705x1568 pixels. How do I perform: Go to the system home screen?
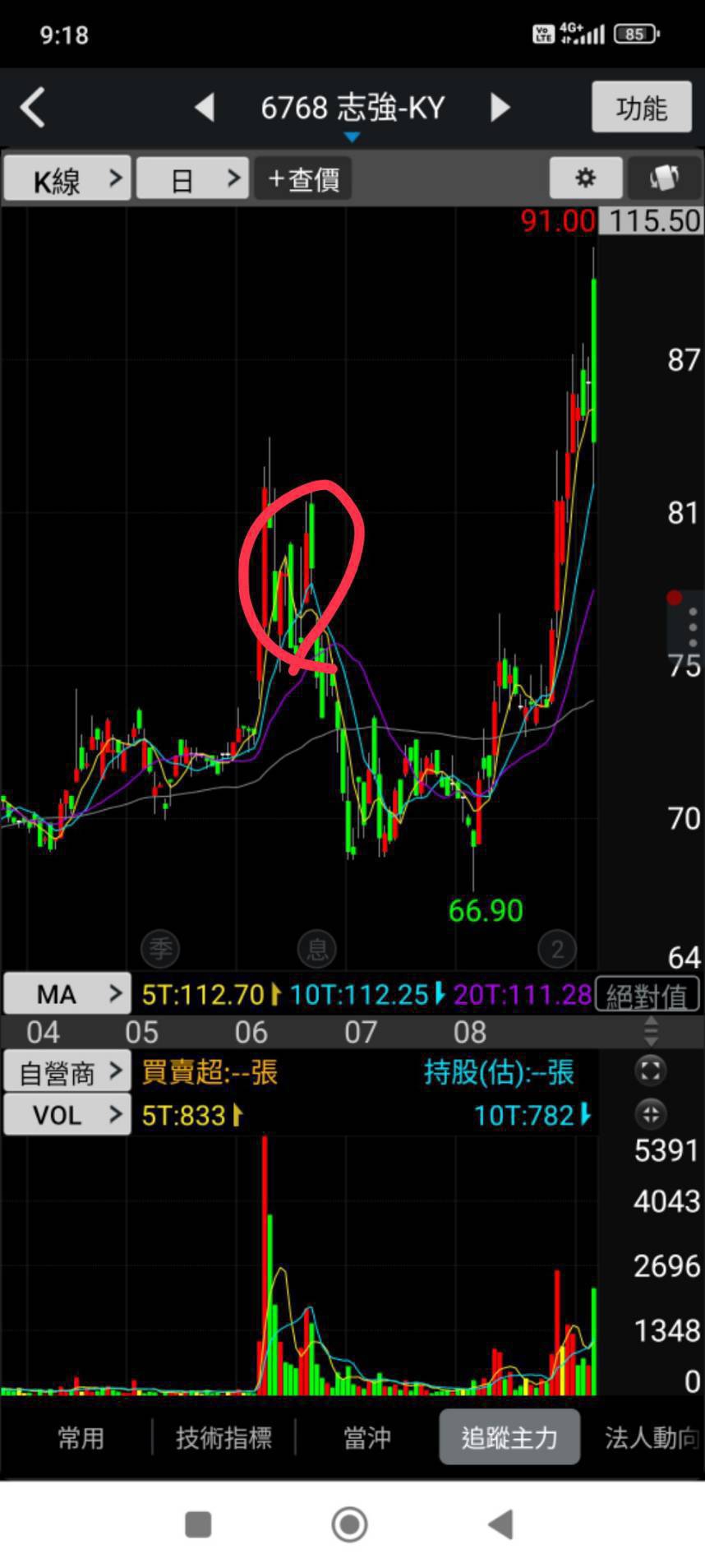[349, 1524]
